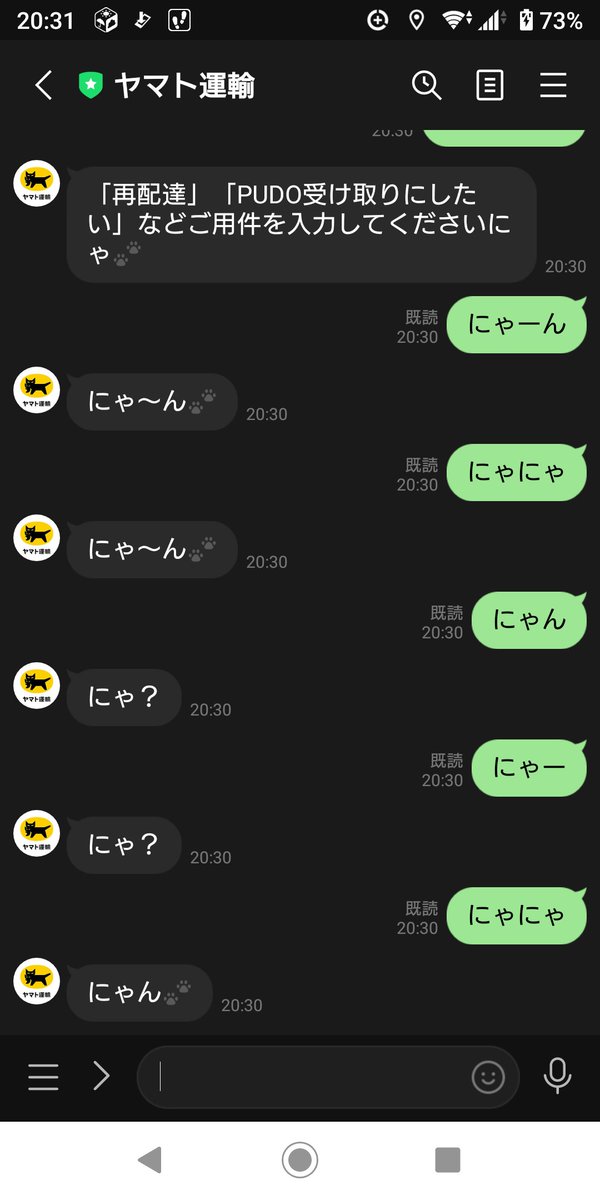Open the emoji and sticker picker

488,1076
